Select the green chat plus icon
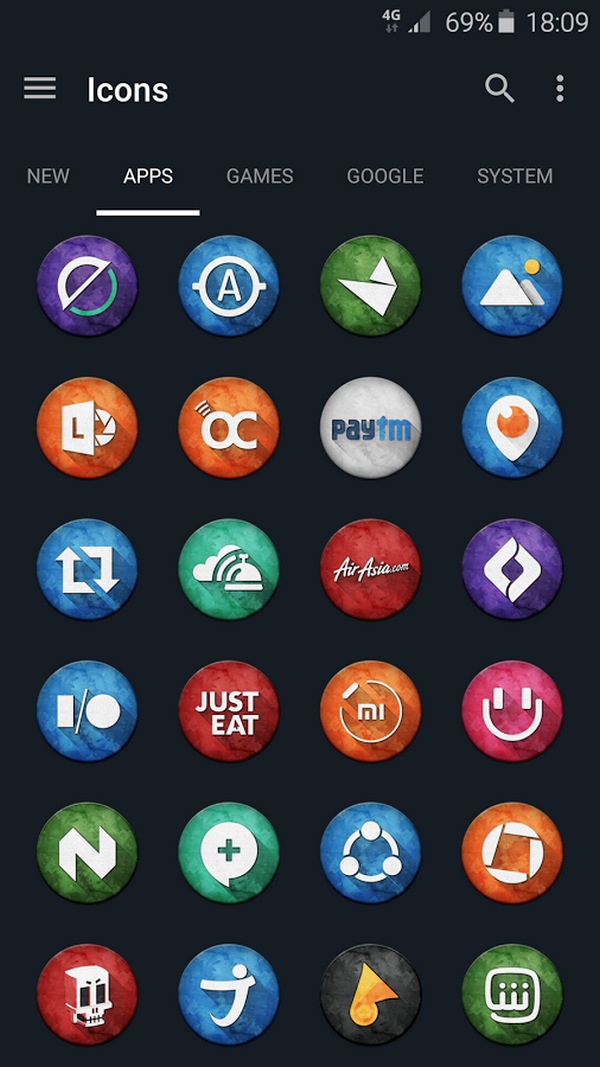The image size is (600, 1067). (x=228, y=854)
